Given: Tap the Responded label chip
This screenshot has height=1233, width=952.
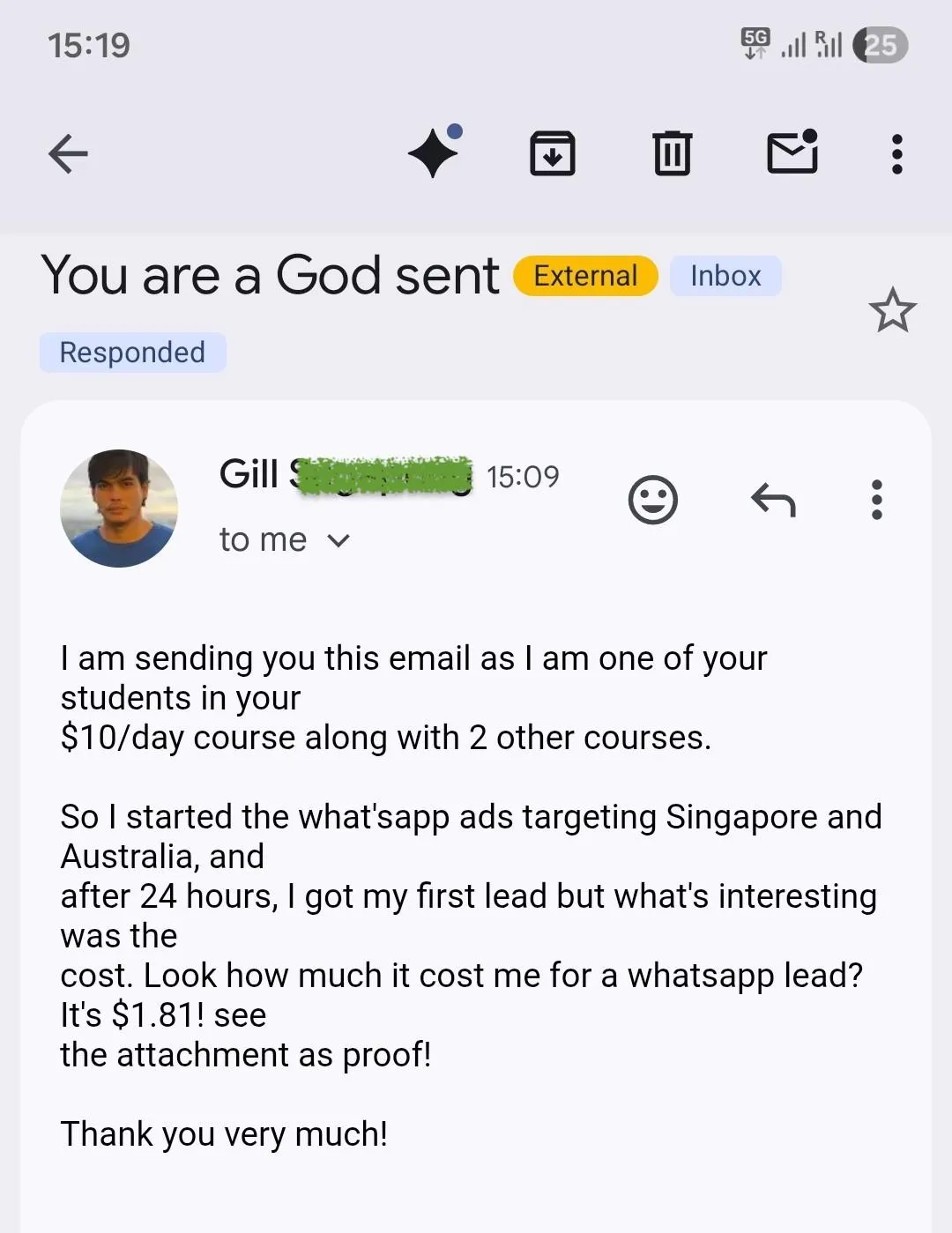Looking at the screenshot, I should (x=132, y=353).
